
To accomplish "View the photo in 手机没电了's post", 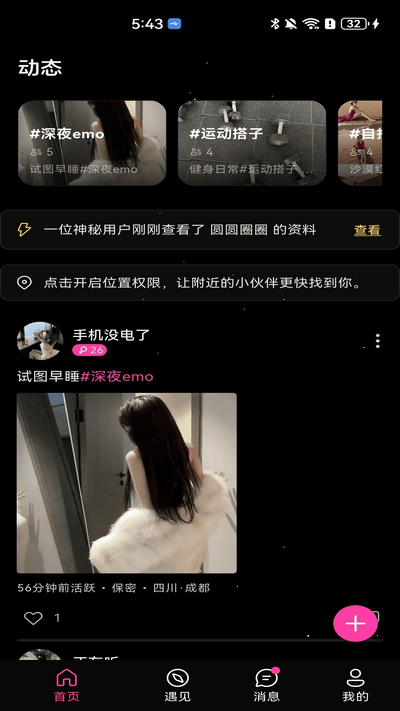I will (127, 483).
